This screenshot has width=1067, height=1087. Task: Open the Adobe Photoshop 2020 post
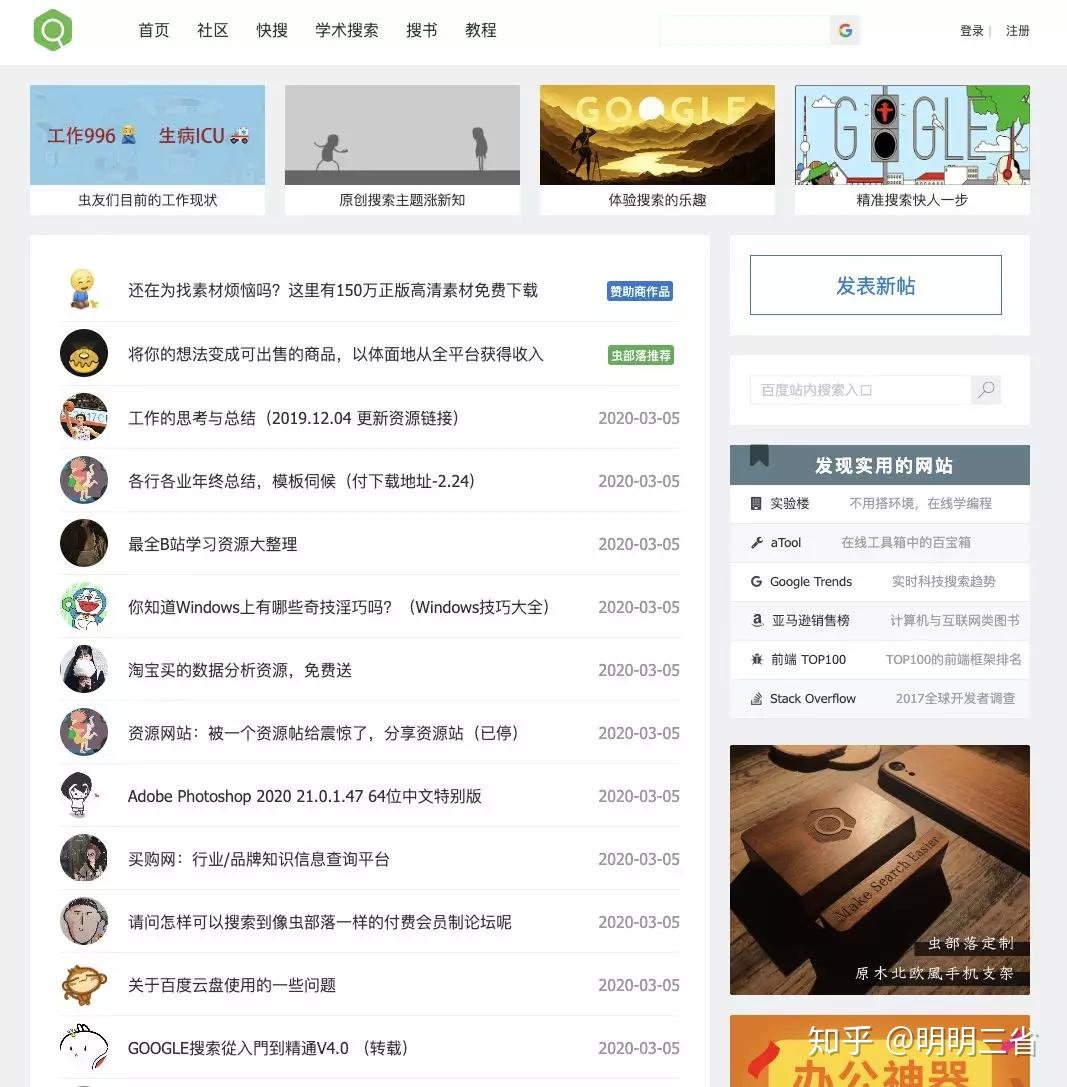304,796
